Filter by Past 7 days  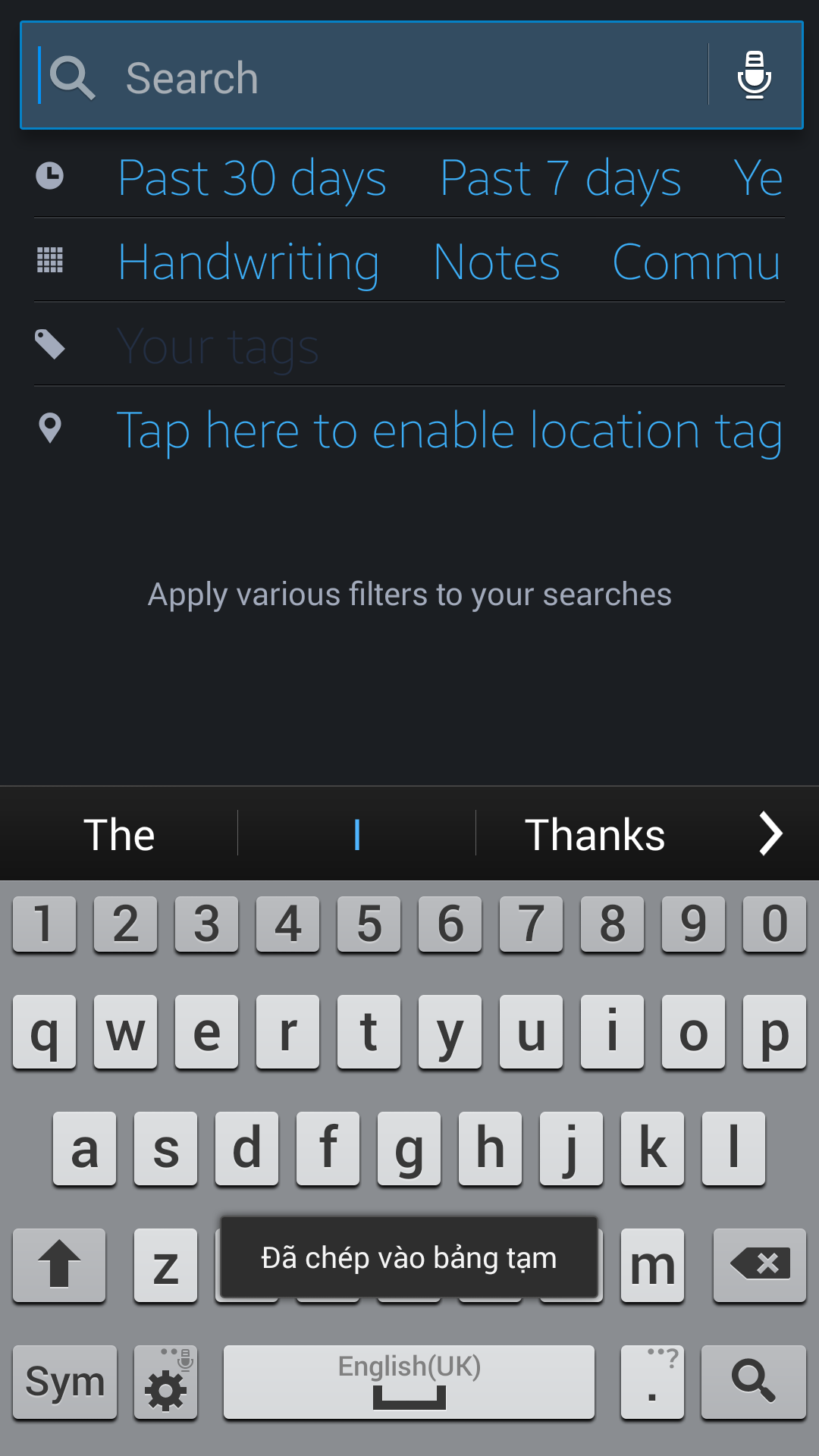(560, 179)
